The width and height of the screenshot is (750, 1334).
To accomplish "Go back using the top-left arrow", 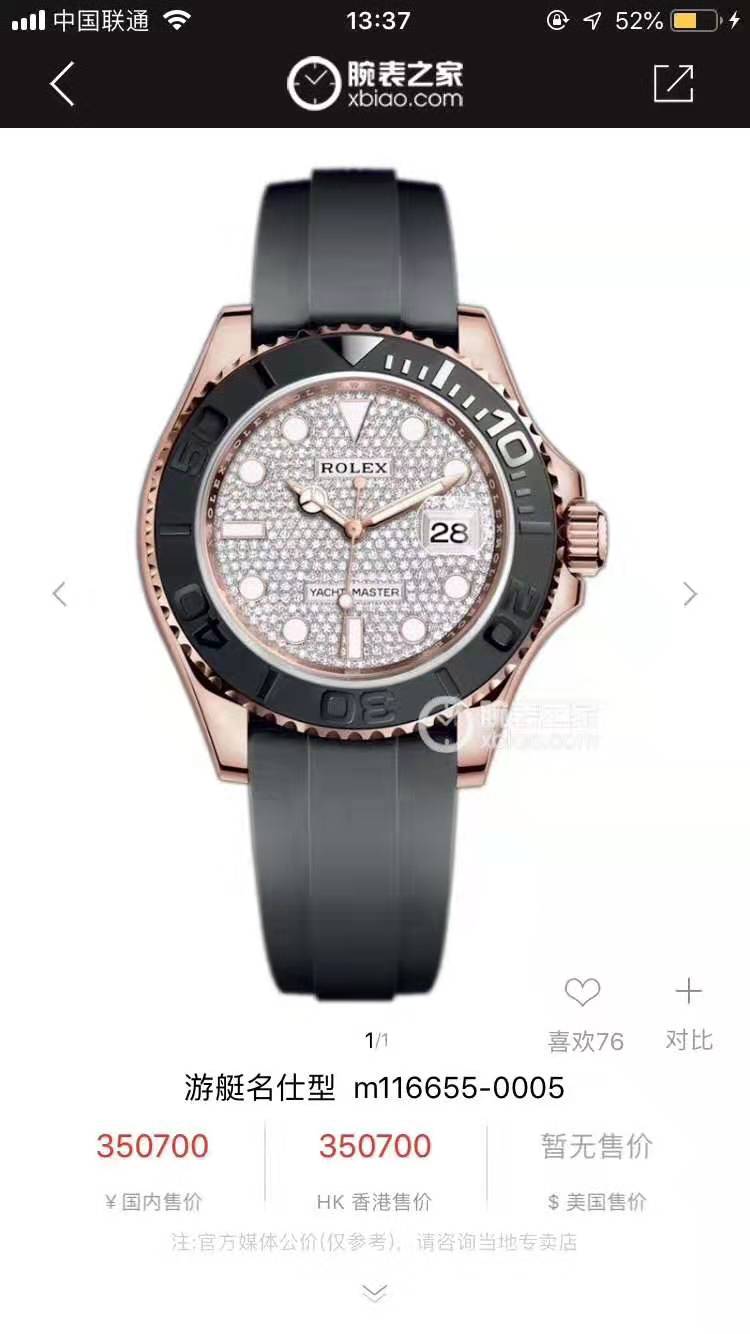I will (62, 84).
